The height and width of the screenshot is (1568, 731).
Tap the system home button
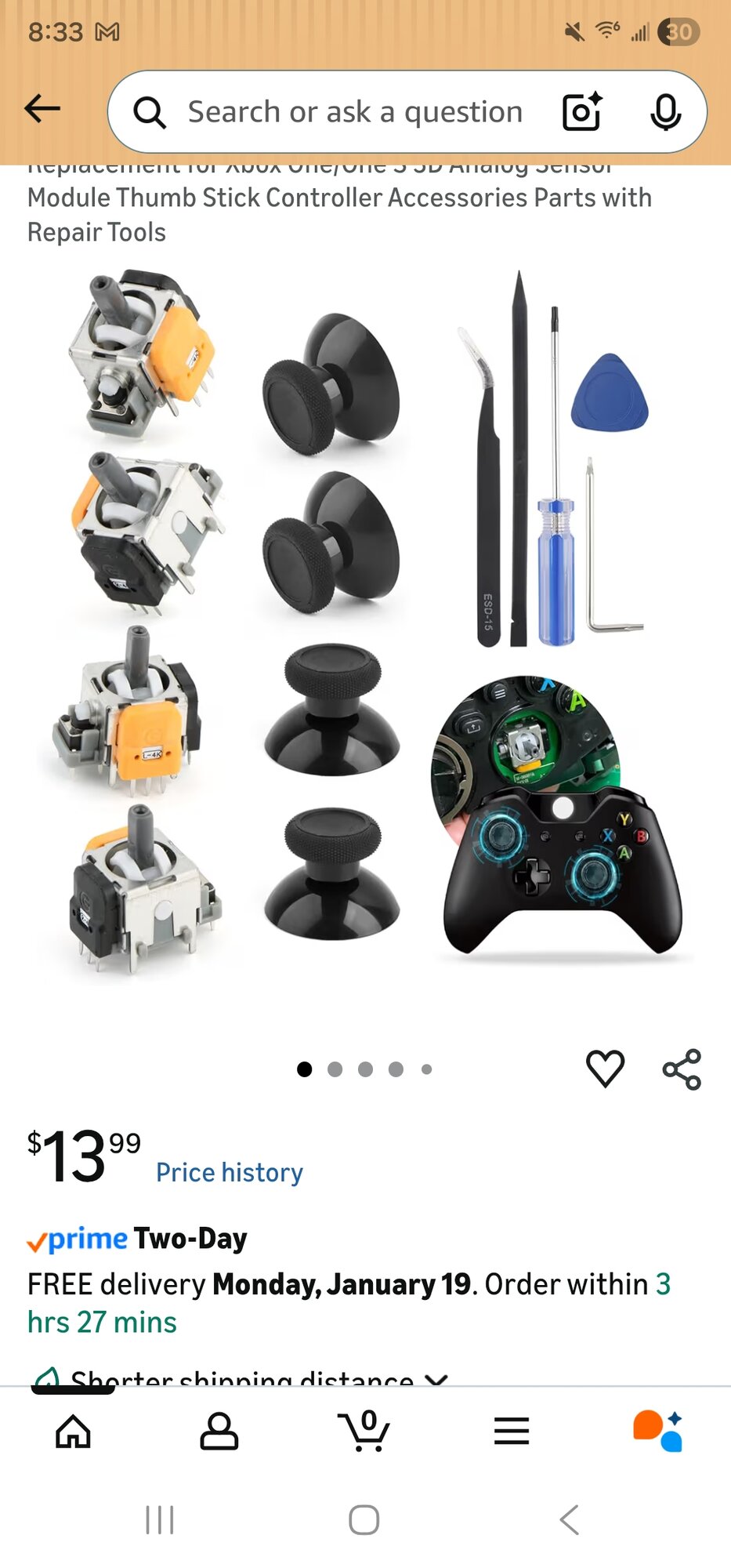point(364,1520)
